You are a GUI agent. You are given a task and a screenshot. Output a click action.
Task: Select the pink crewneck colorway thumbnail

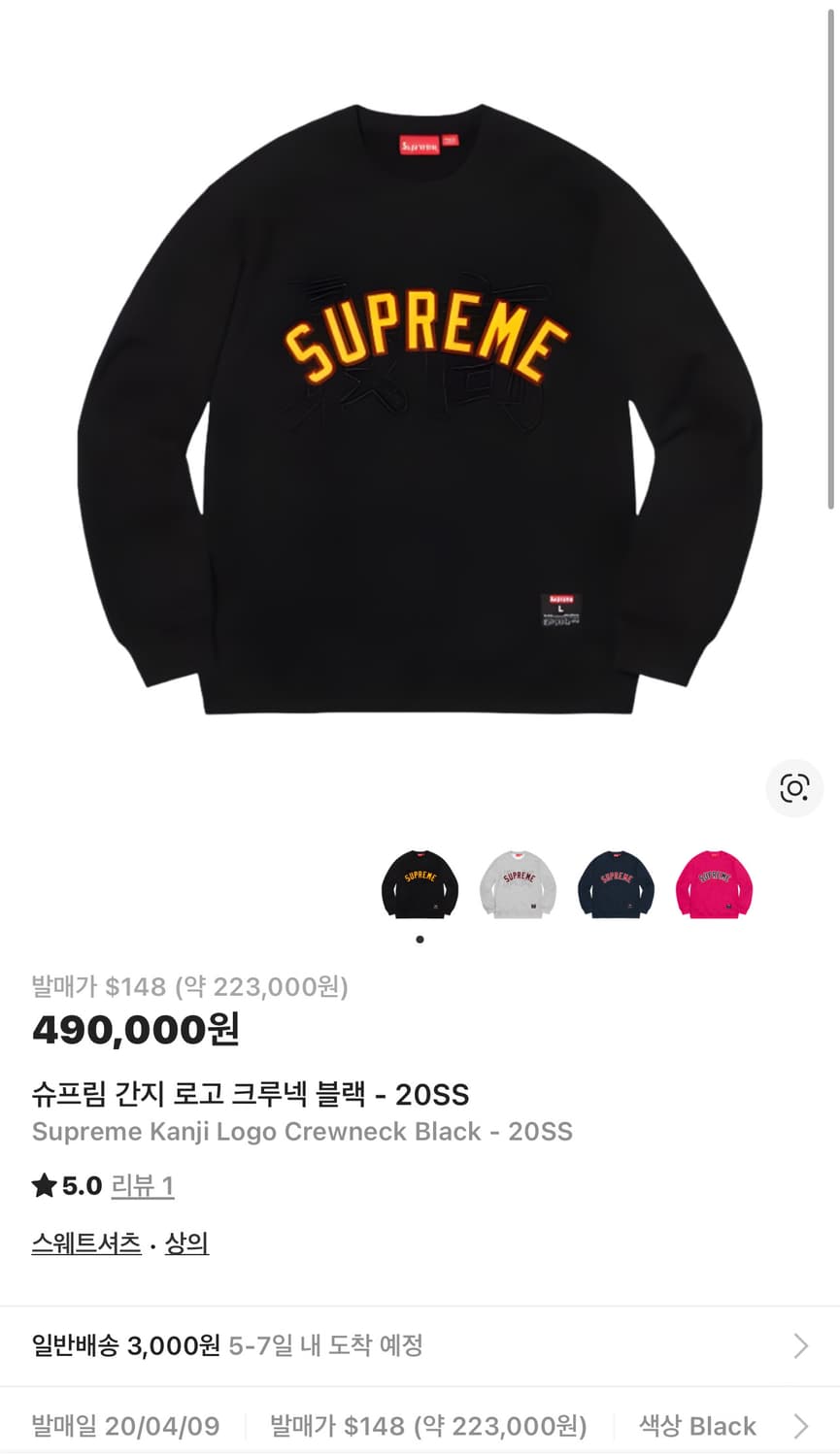714,885
